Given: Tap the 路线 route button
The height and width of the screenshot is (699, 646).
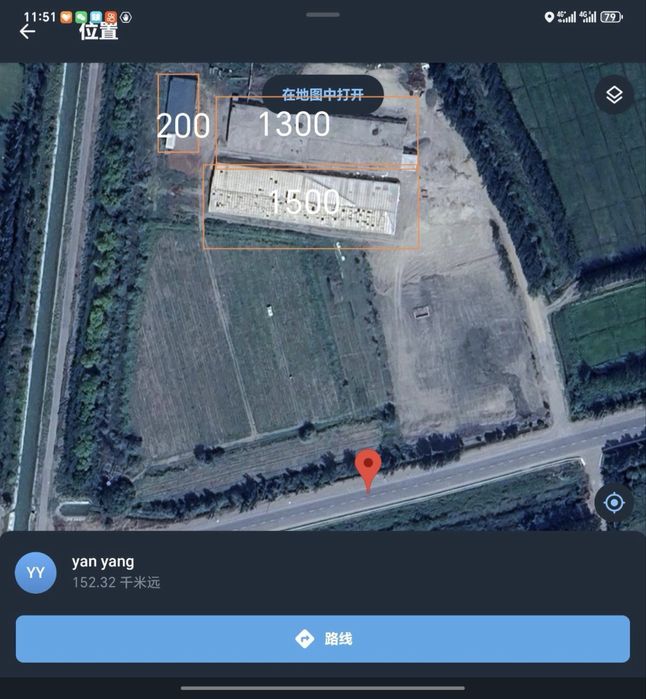Looking at the screenshot, I should coord(322,639).
